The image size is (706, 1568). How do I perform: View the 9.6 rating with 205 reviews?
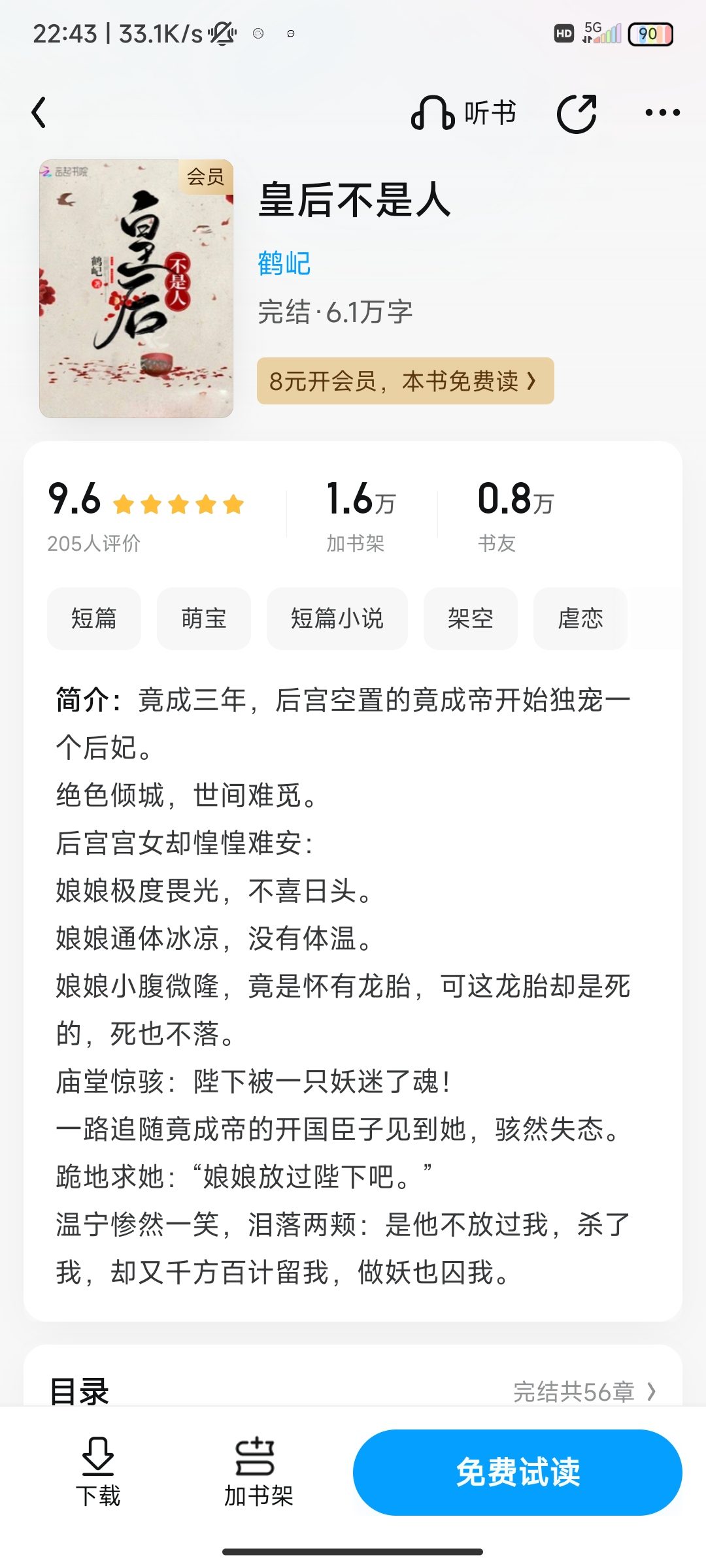coord(146,516)
